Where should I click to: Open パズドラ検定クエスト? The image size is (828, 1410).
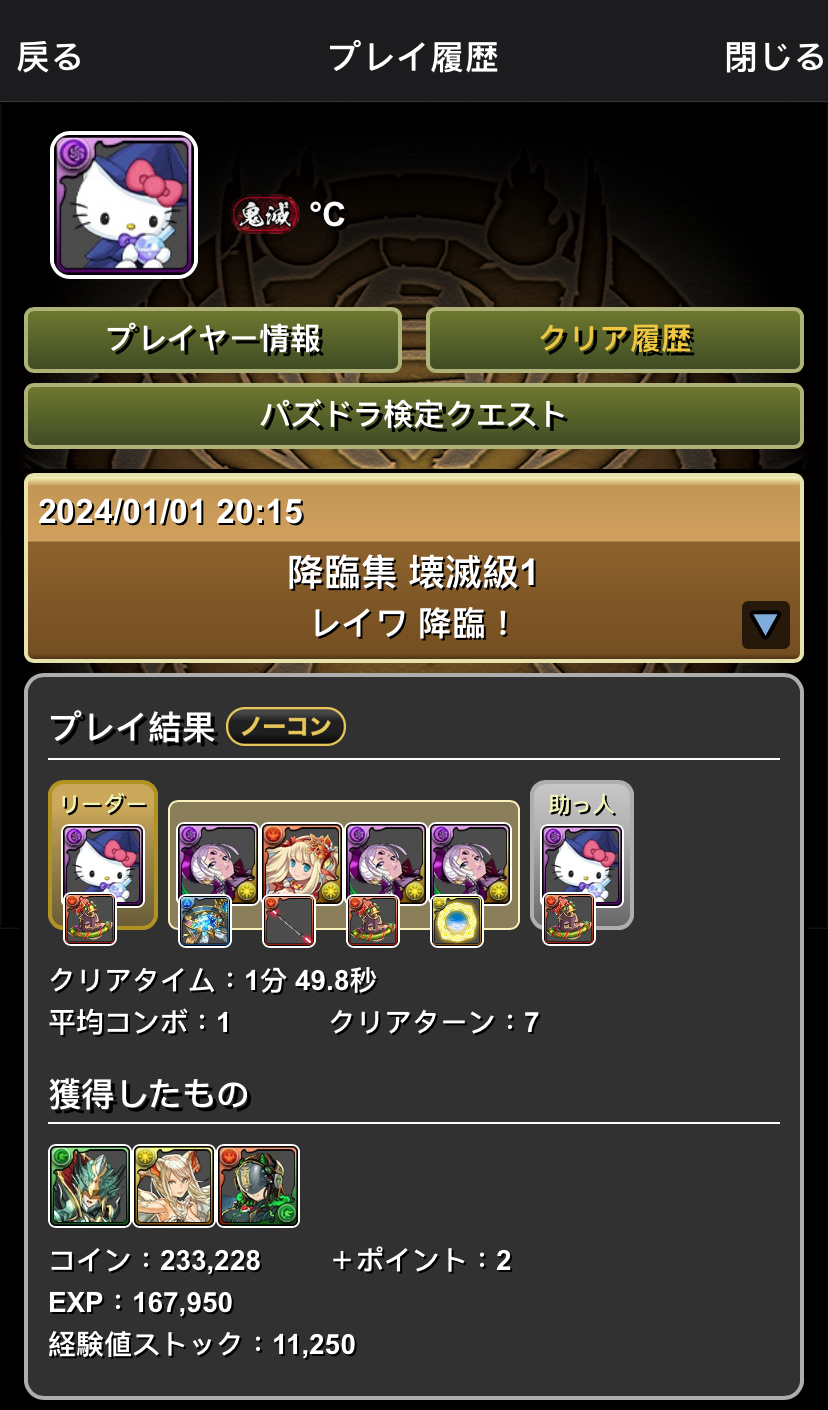coord(414,415)
